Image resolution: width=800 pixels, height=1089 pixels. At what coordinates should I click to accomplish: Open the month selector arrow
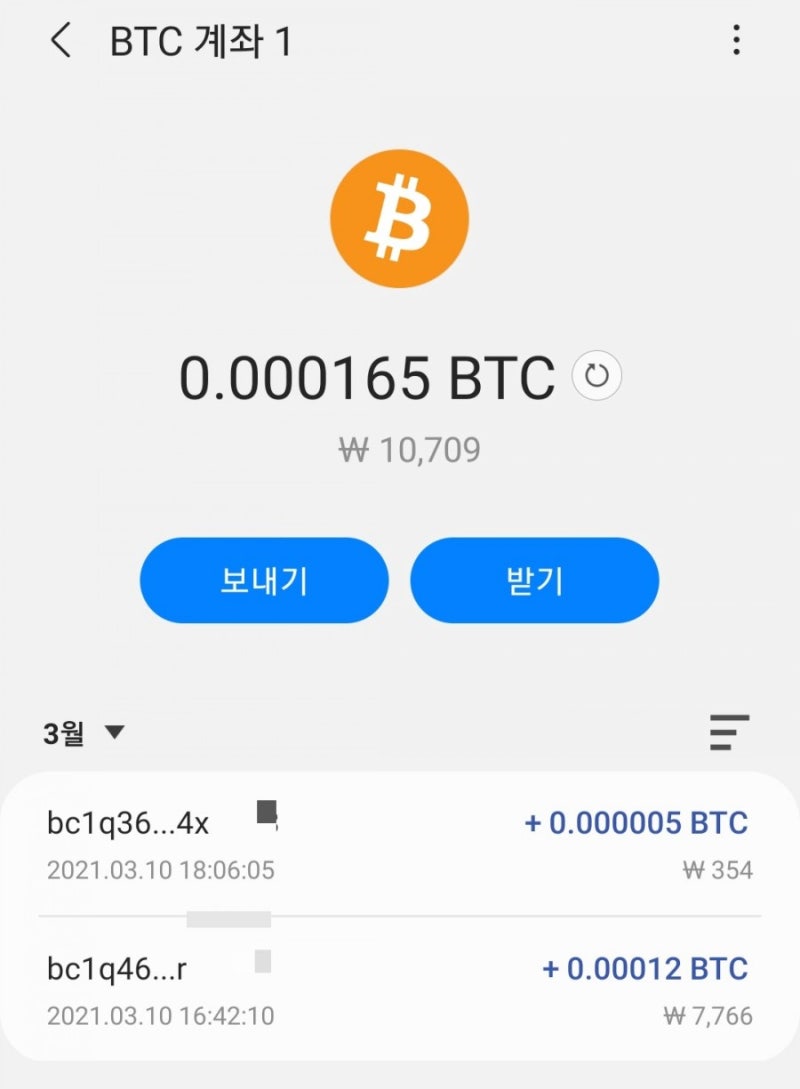tap(116, 733)
